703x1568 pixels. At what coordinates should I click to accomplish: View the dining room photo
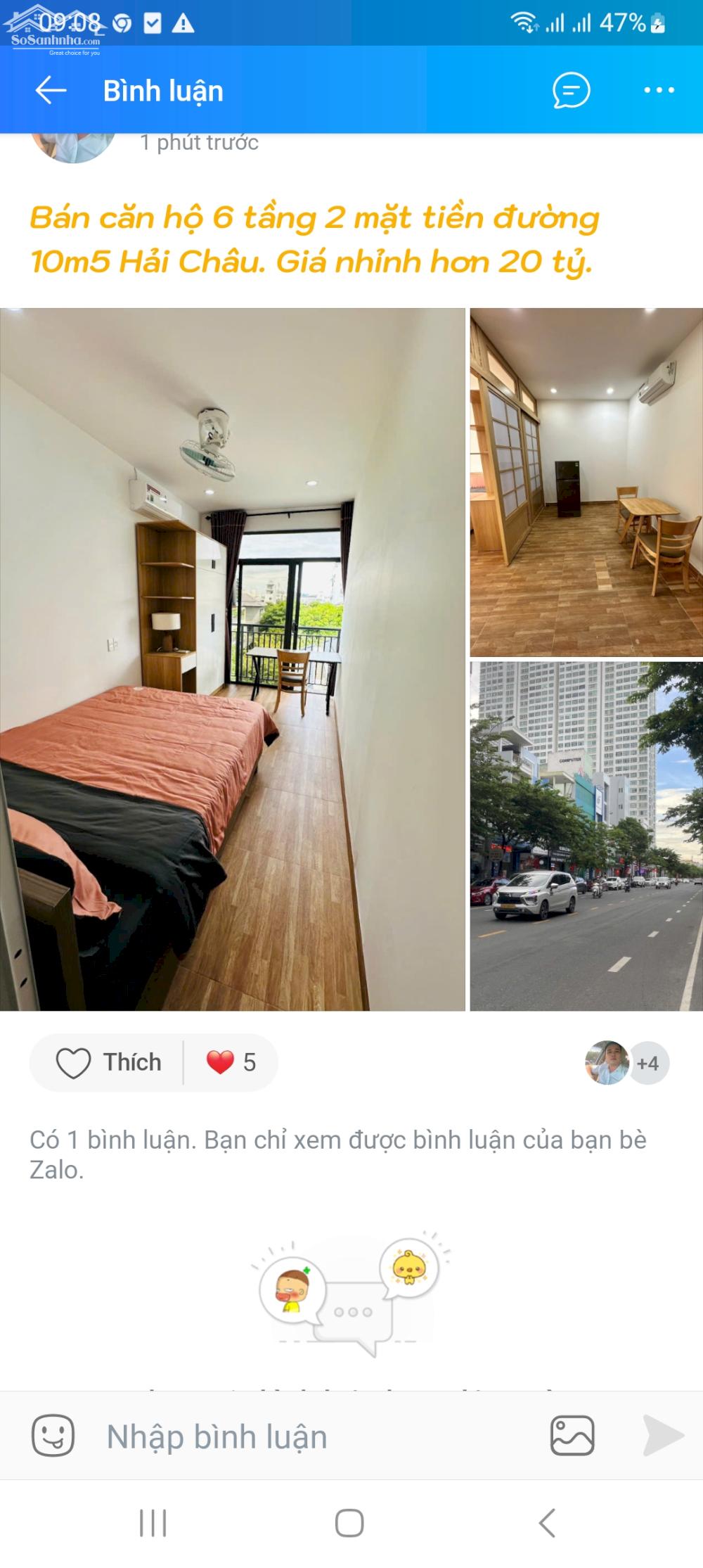[x=586, y=482]
